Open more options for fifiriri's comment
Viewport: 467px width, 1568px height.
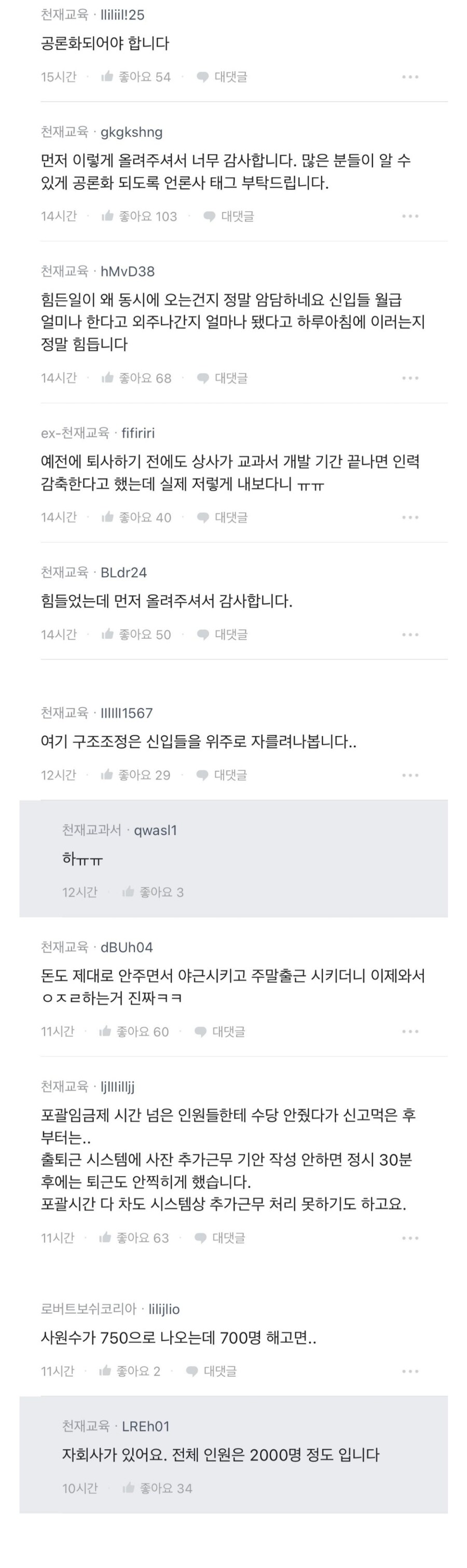pos(410,517)
